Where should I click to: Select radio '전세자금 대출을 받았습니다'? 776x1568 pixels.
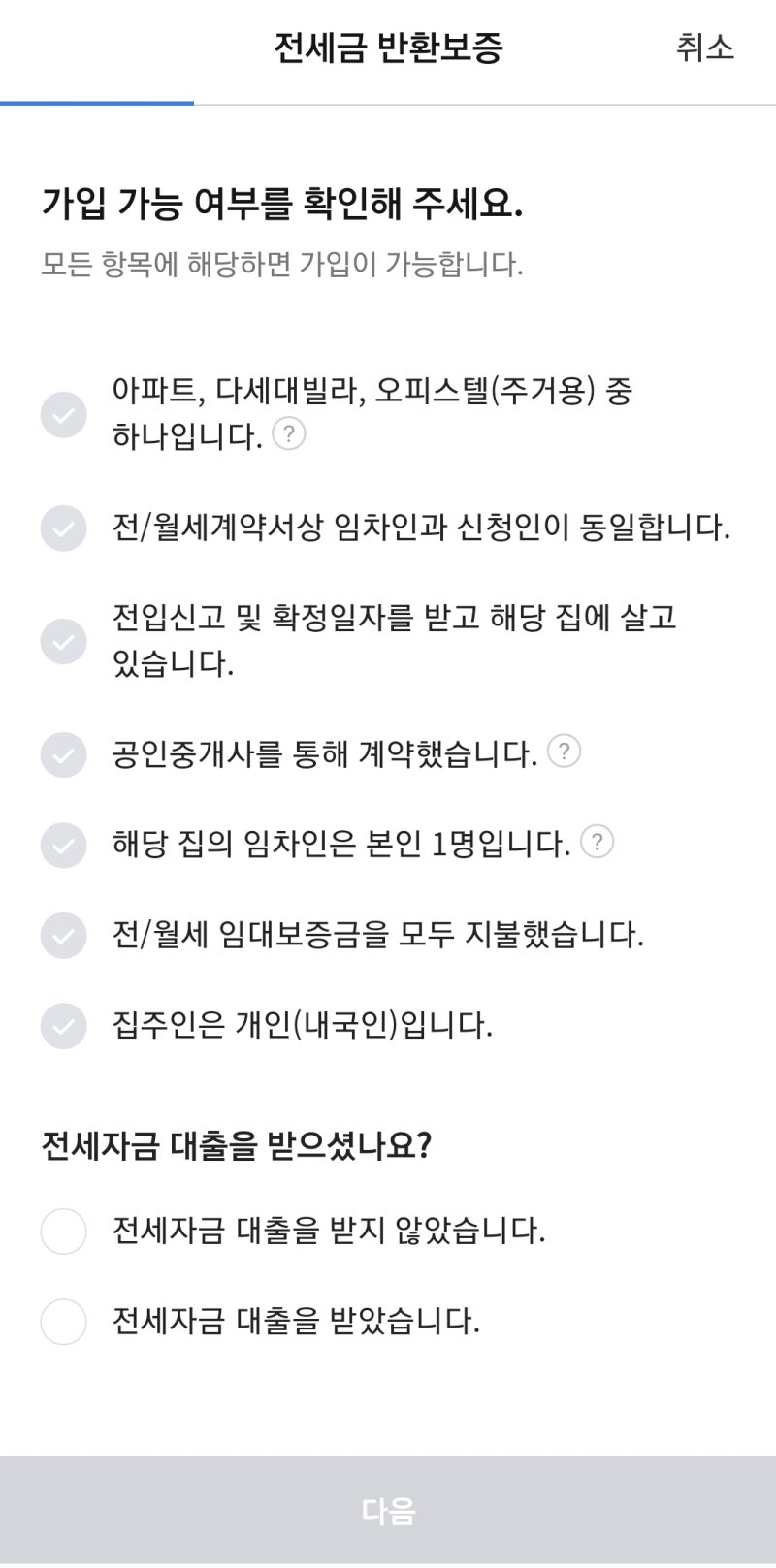[x=63, y=1322]
